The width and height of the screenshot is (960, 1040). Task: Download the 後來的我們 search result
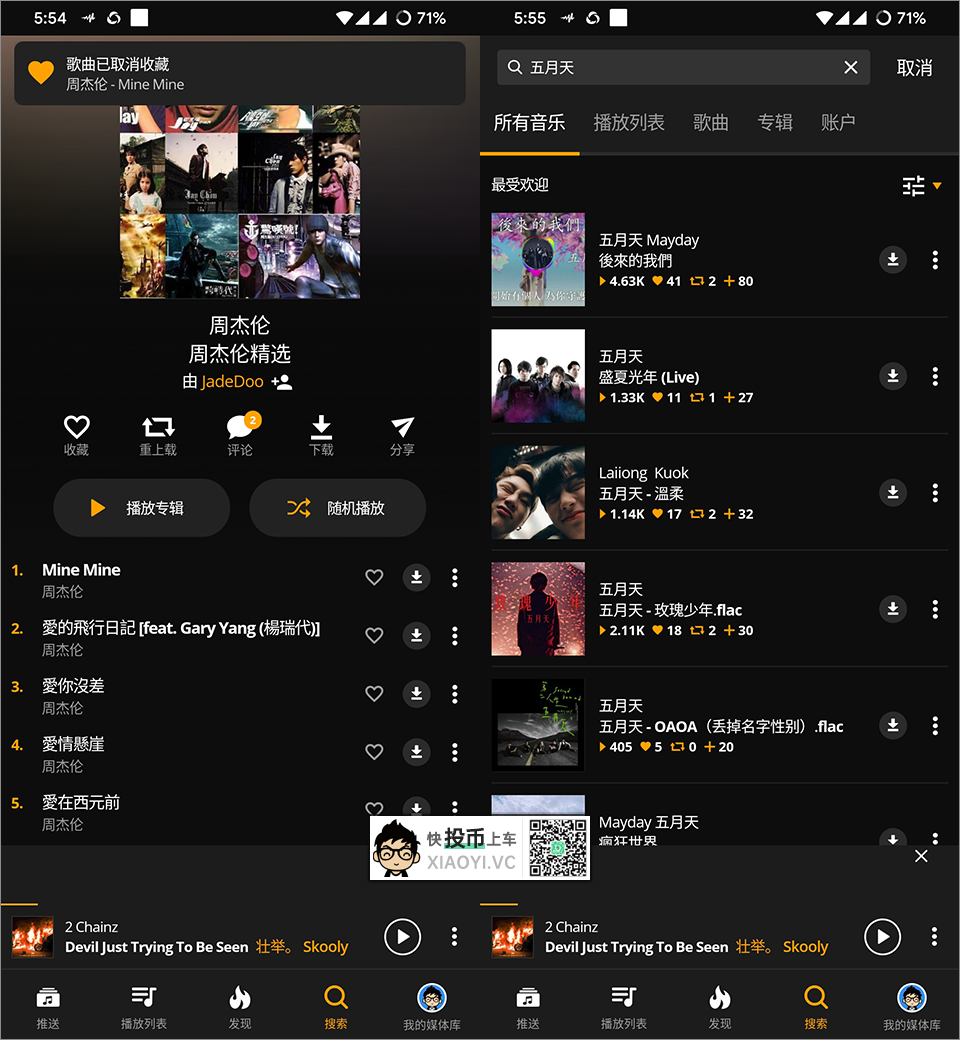click(x=892, y=259)
